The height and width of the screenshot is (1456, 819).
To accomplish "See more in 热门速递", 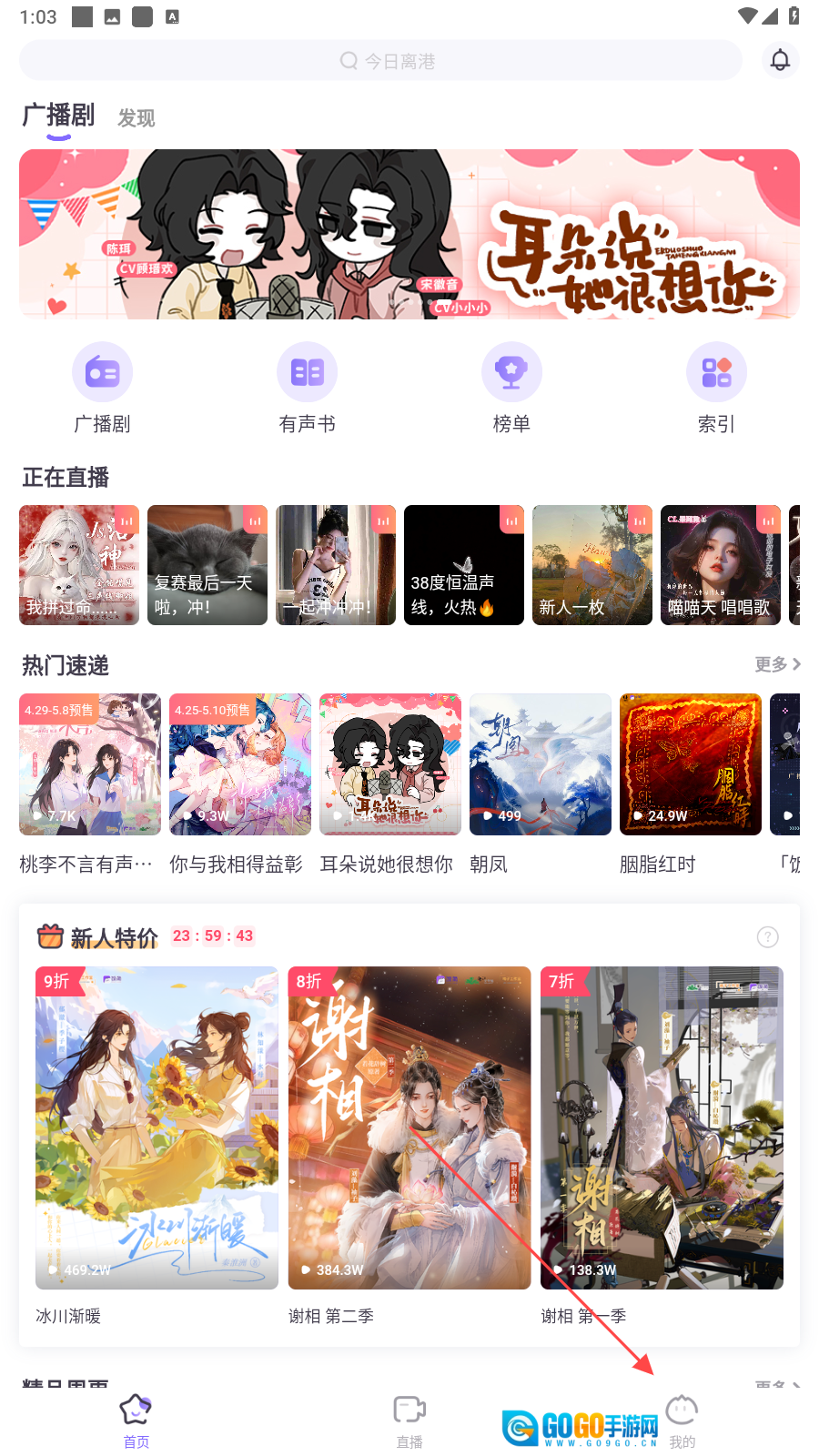I will 777,664.
